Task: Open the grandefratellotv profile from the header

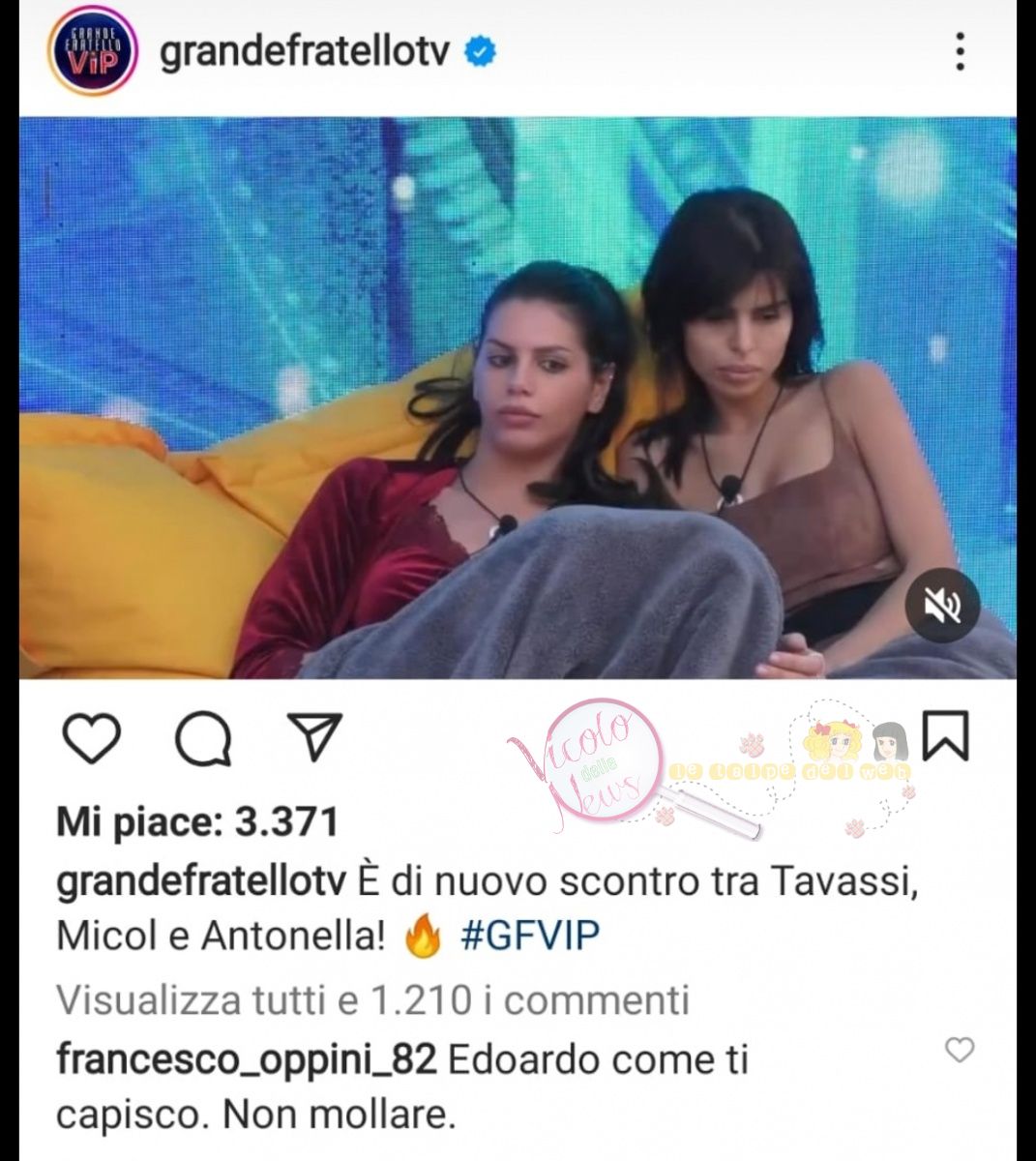Action: [x=304, y=51]
